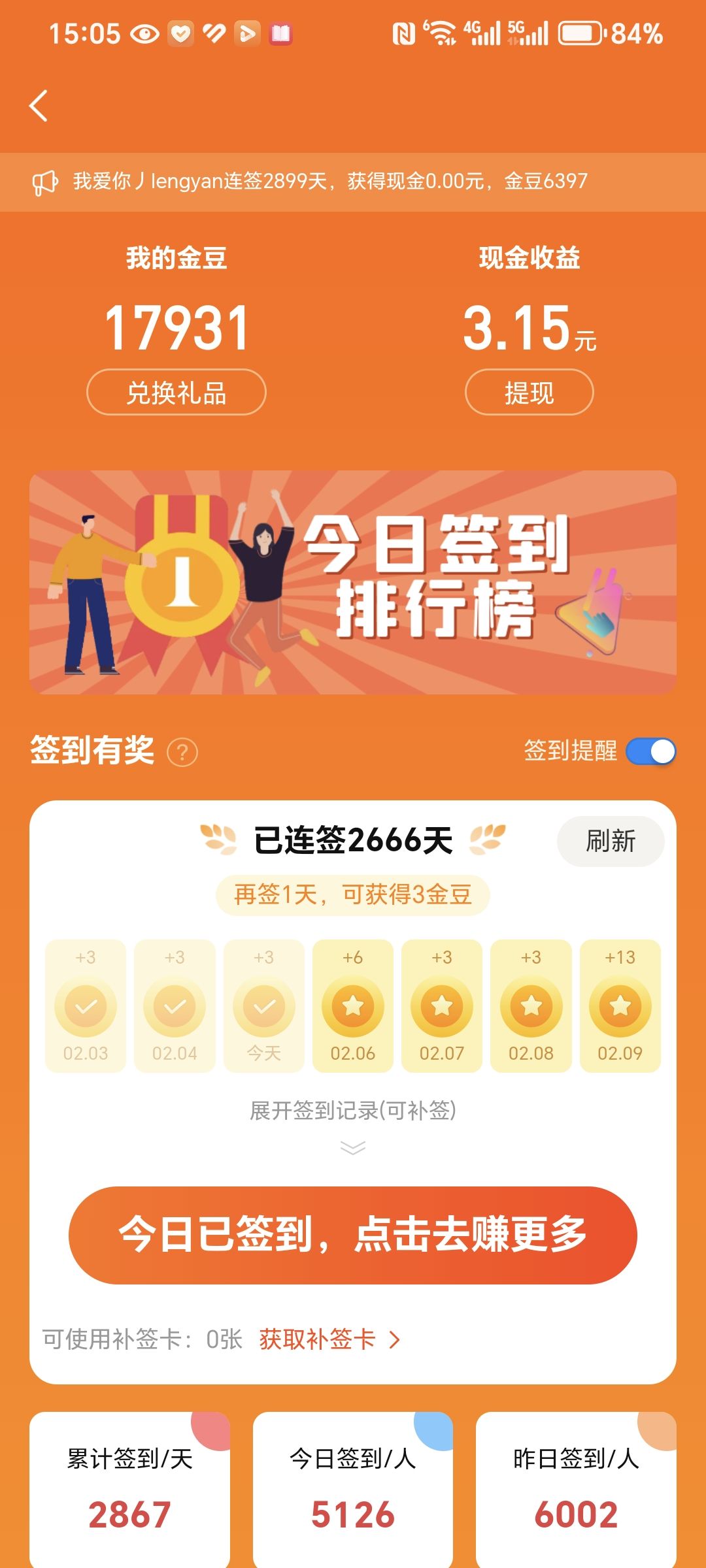Image resolution: width=706 pixels, height=1568 pixels.
Task: Open the 今日签到排行榜 banner
Action: 353,582
